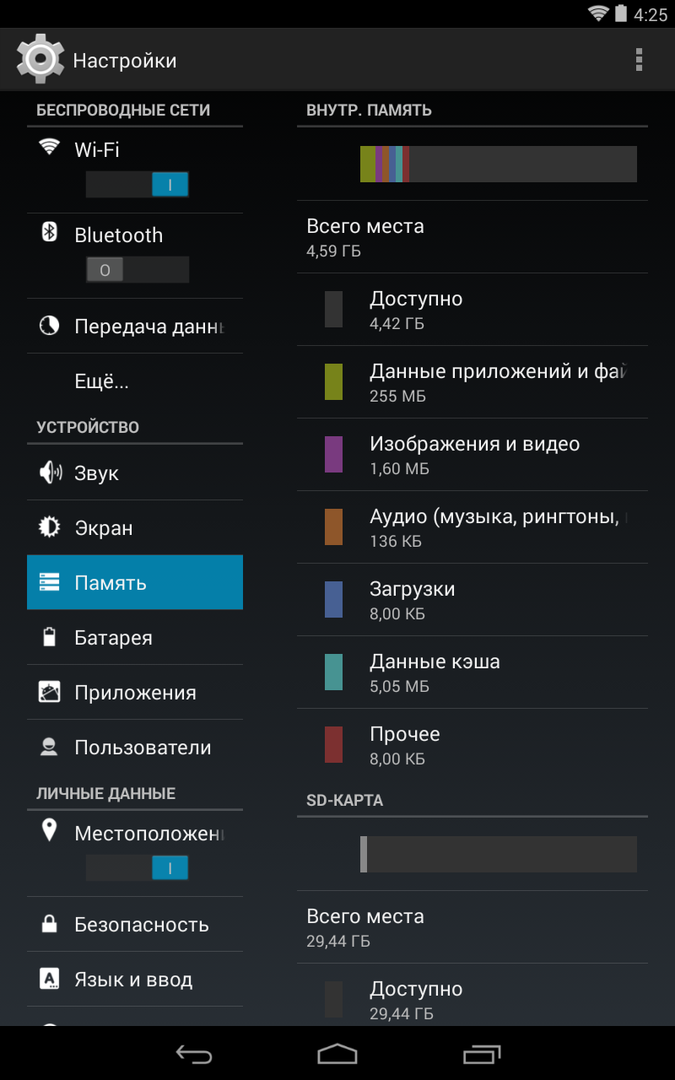Viewport: 675px width, 1080px height.
Task: Open the Приложения section
Action: click(135, 693)
